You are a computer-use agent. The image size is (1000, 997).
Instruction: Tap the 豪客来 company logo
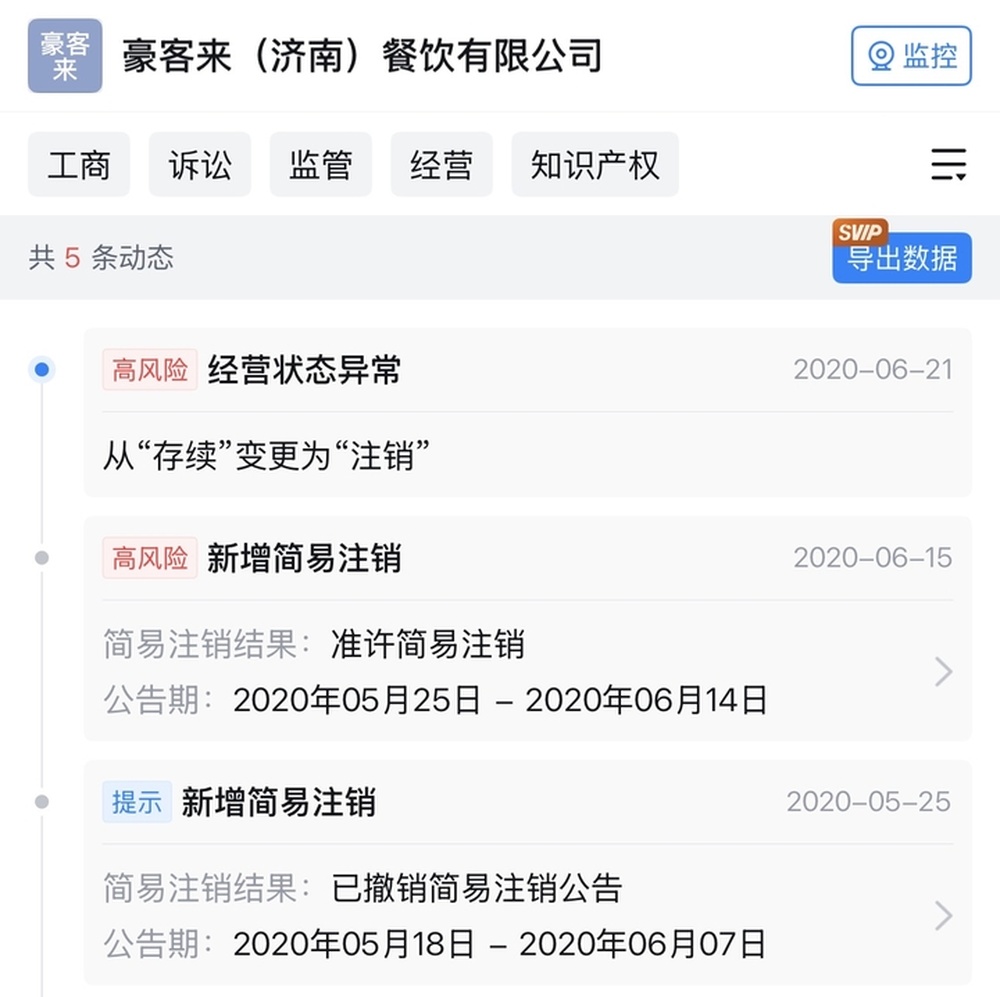pos(65,56)
